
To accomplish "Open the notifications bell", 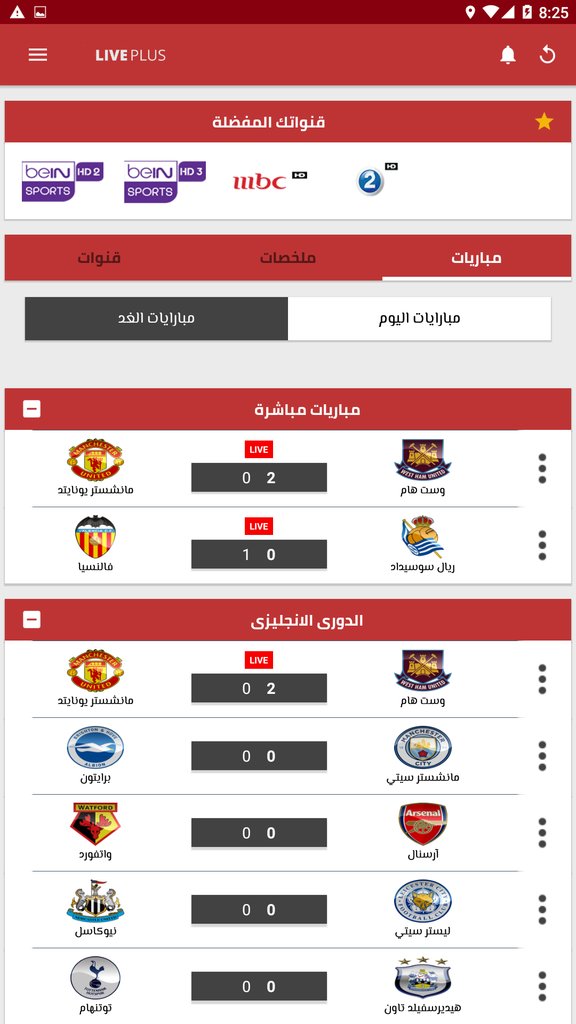I will [x=508, y=56].
